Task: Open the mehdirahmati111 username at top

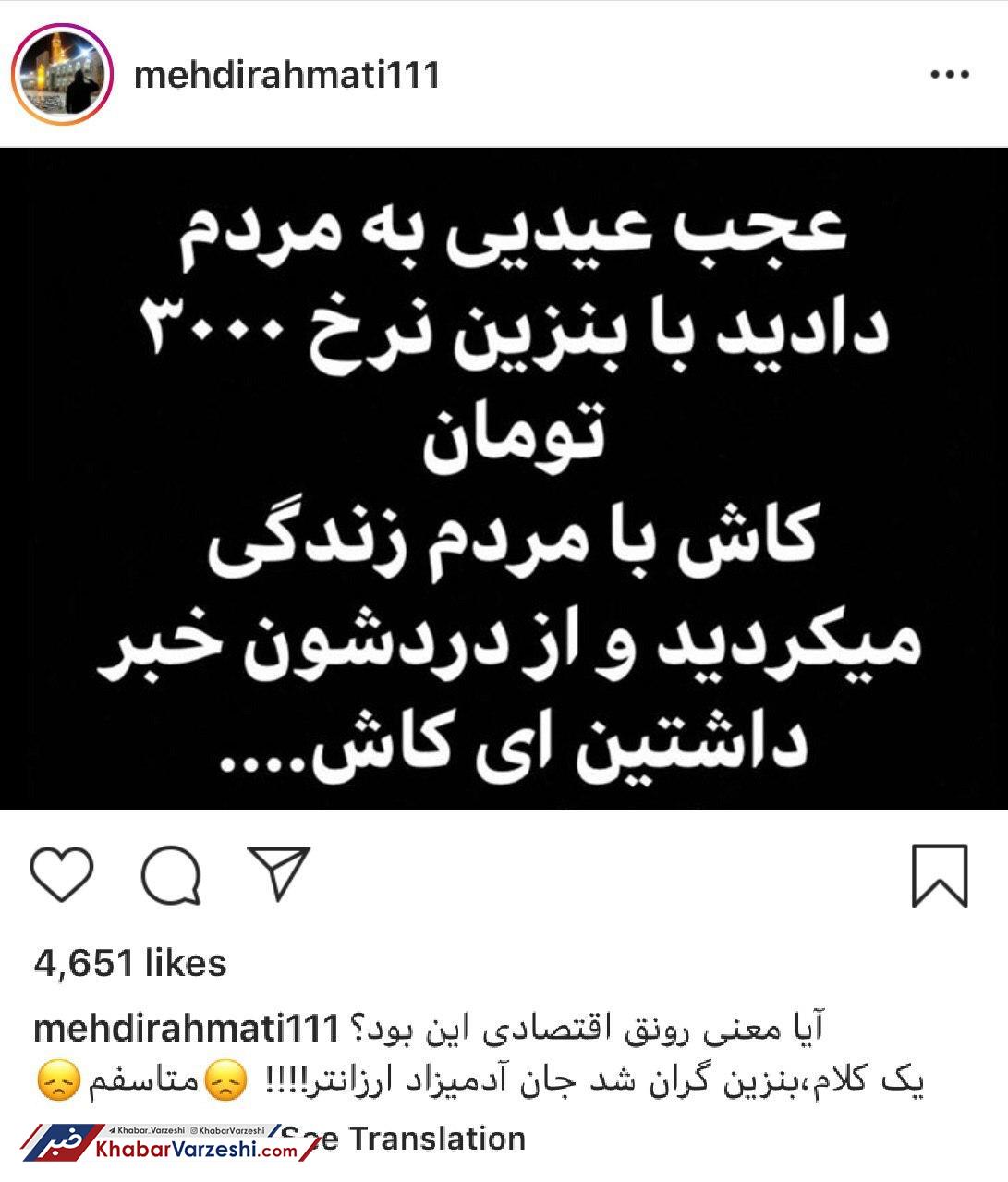Action: click(x=287, y=75)
